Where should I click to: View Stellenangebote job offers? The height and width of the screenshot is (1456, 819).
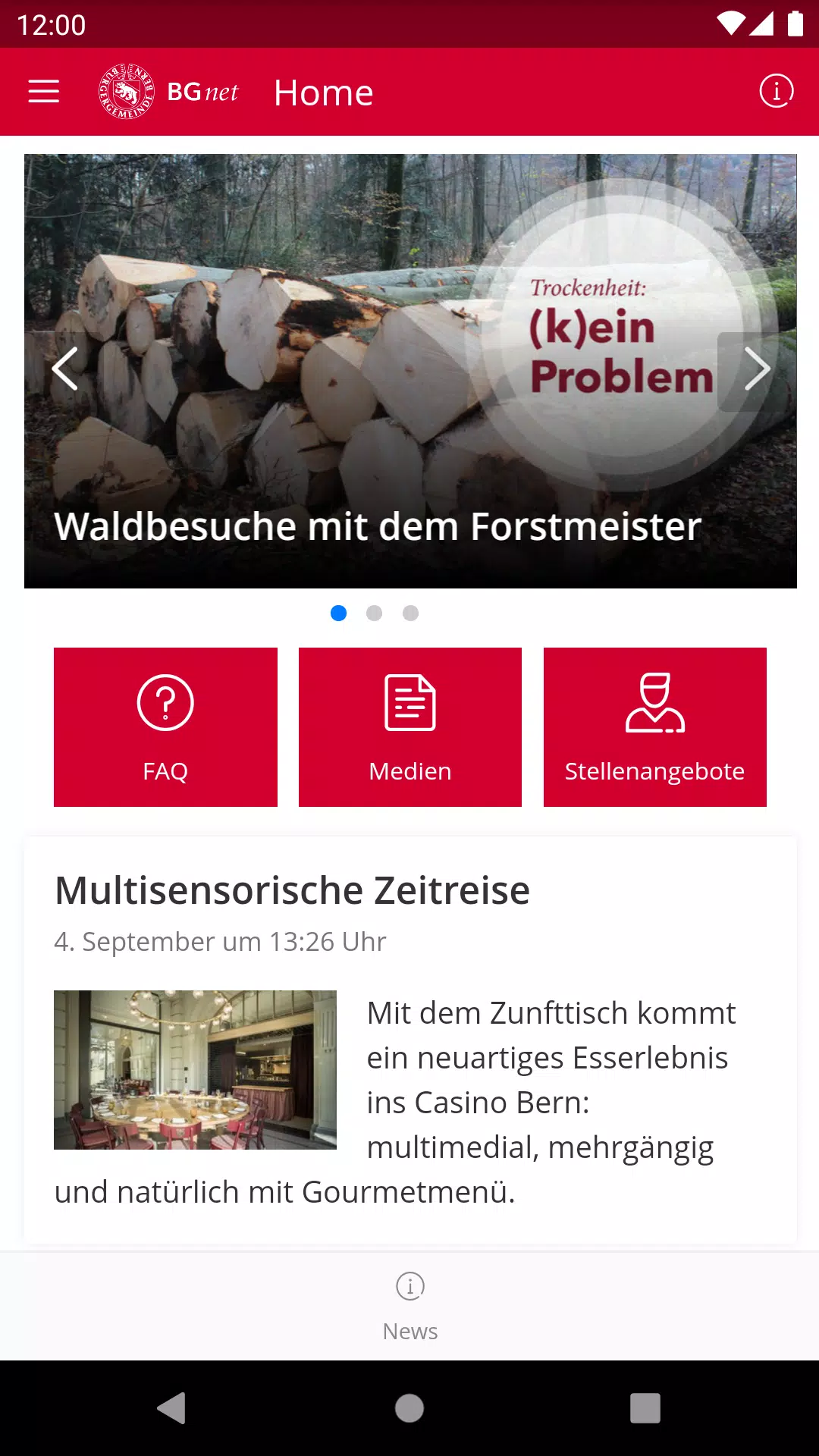[x=654, y=726]
